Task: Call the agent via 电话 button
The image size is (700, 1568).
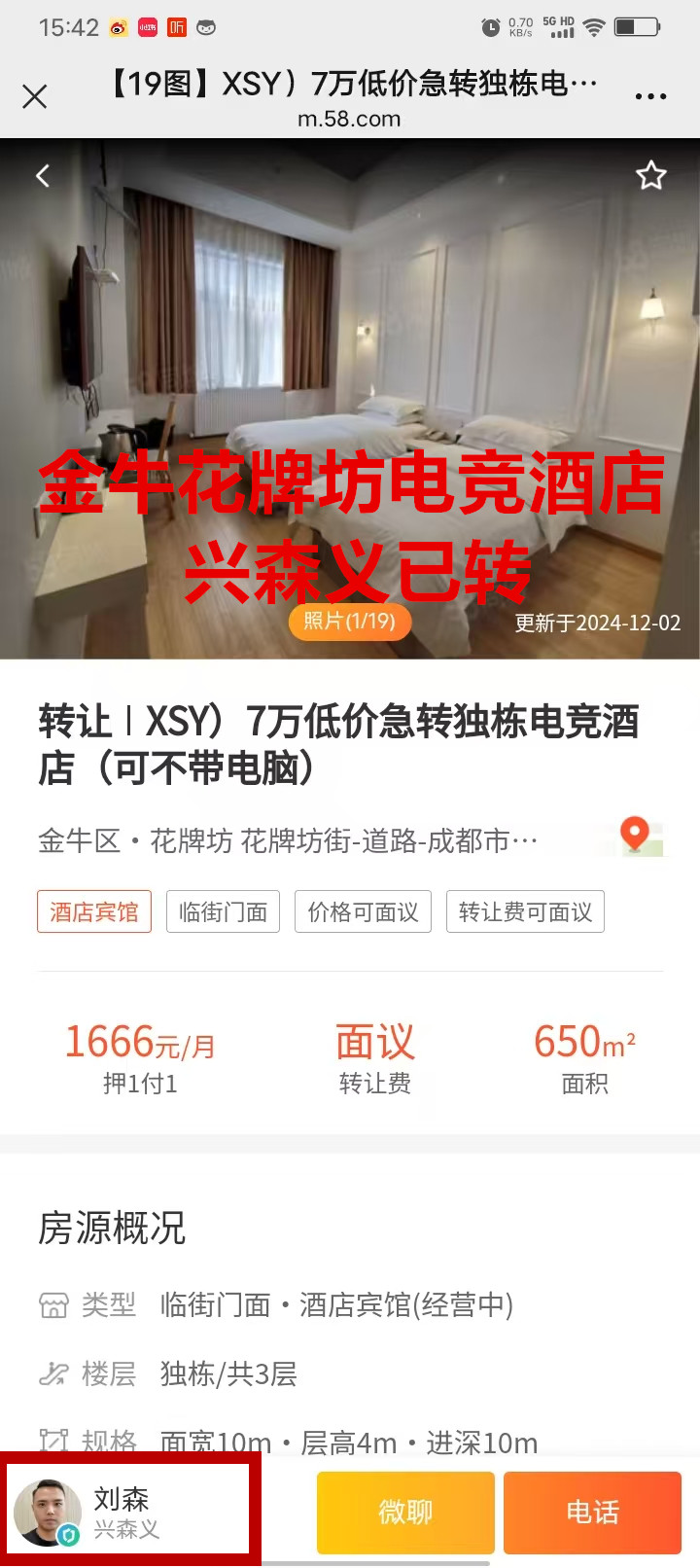Action: 592,1512
